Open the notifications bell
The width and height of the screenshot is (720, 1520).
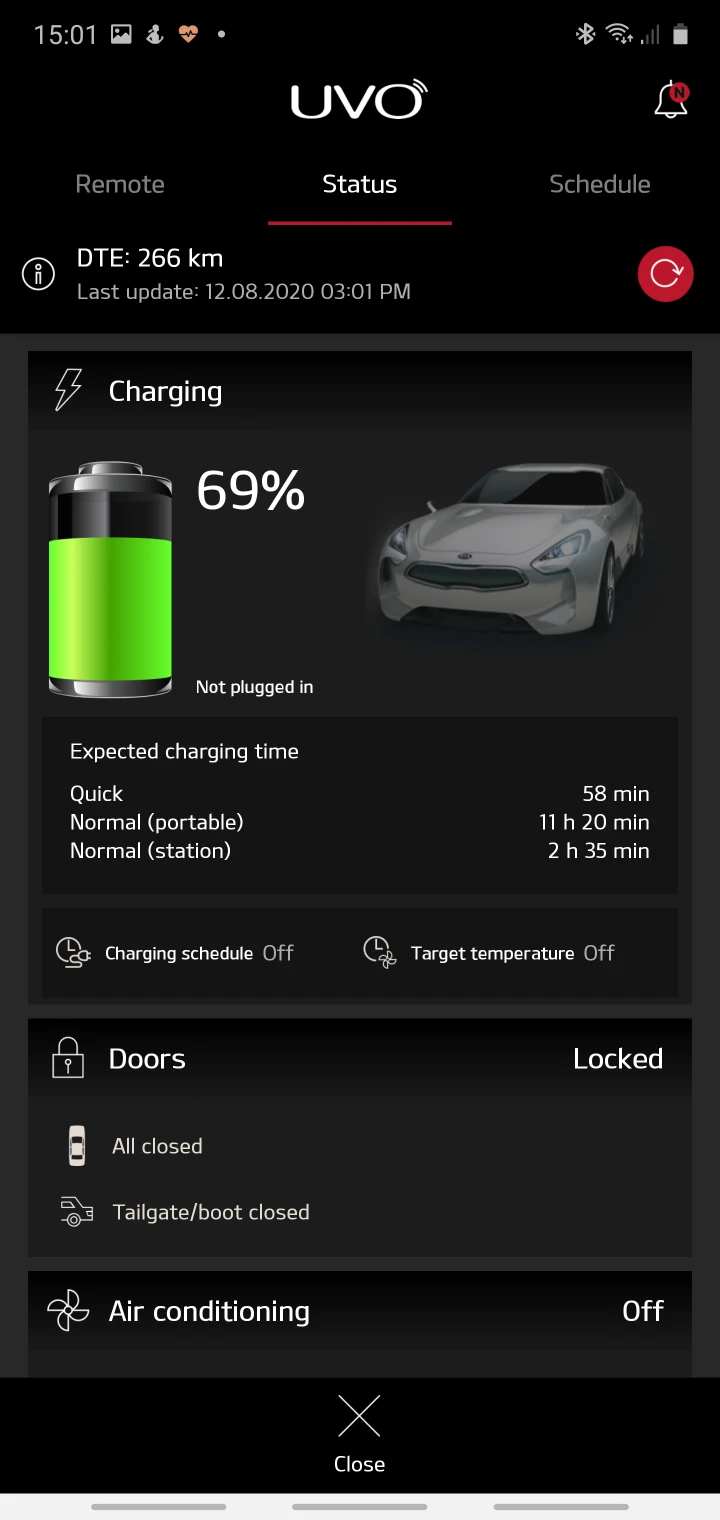671,101
